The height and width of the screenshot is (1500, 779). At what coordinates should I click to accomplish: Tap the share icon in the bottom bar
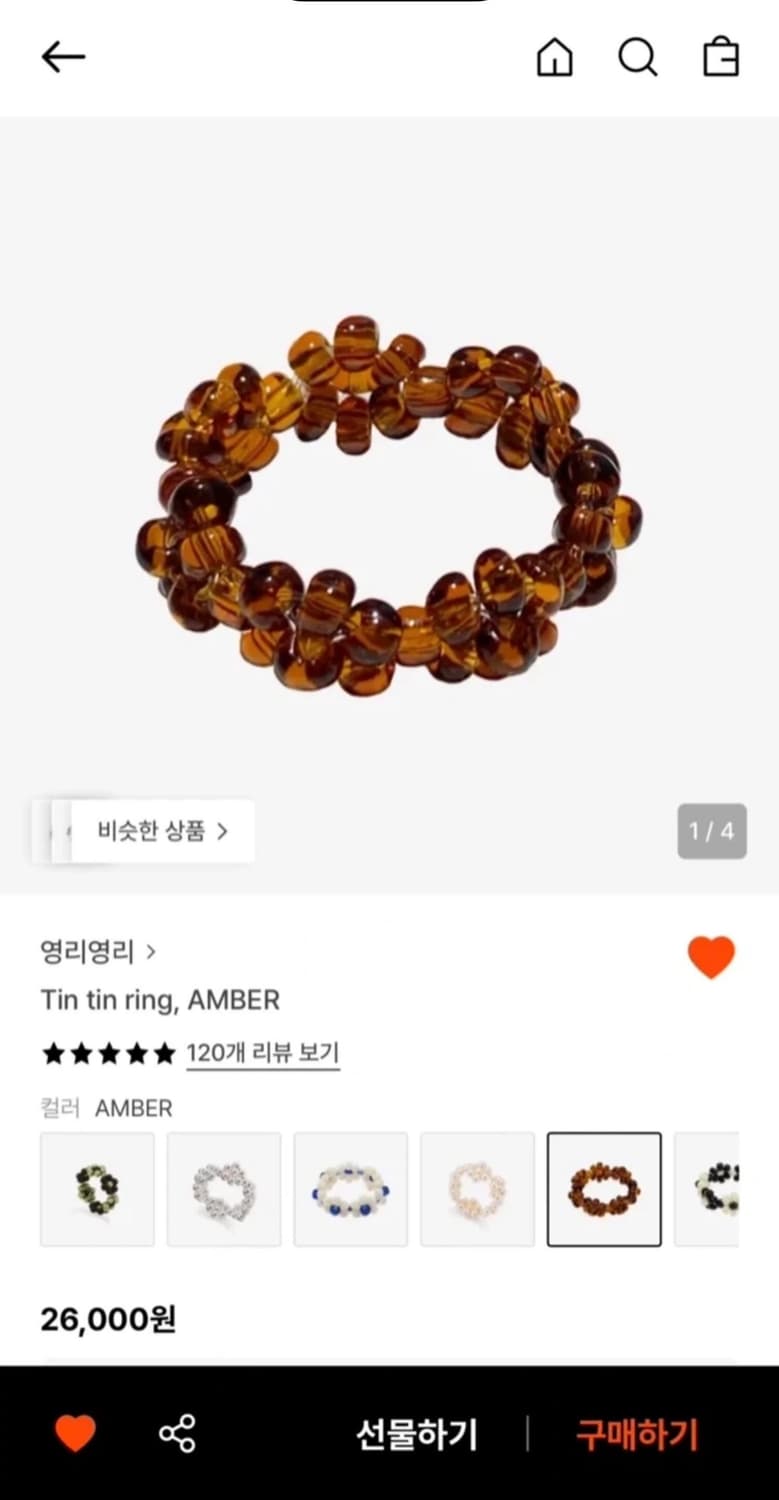(x=175, y=1435)
